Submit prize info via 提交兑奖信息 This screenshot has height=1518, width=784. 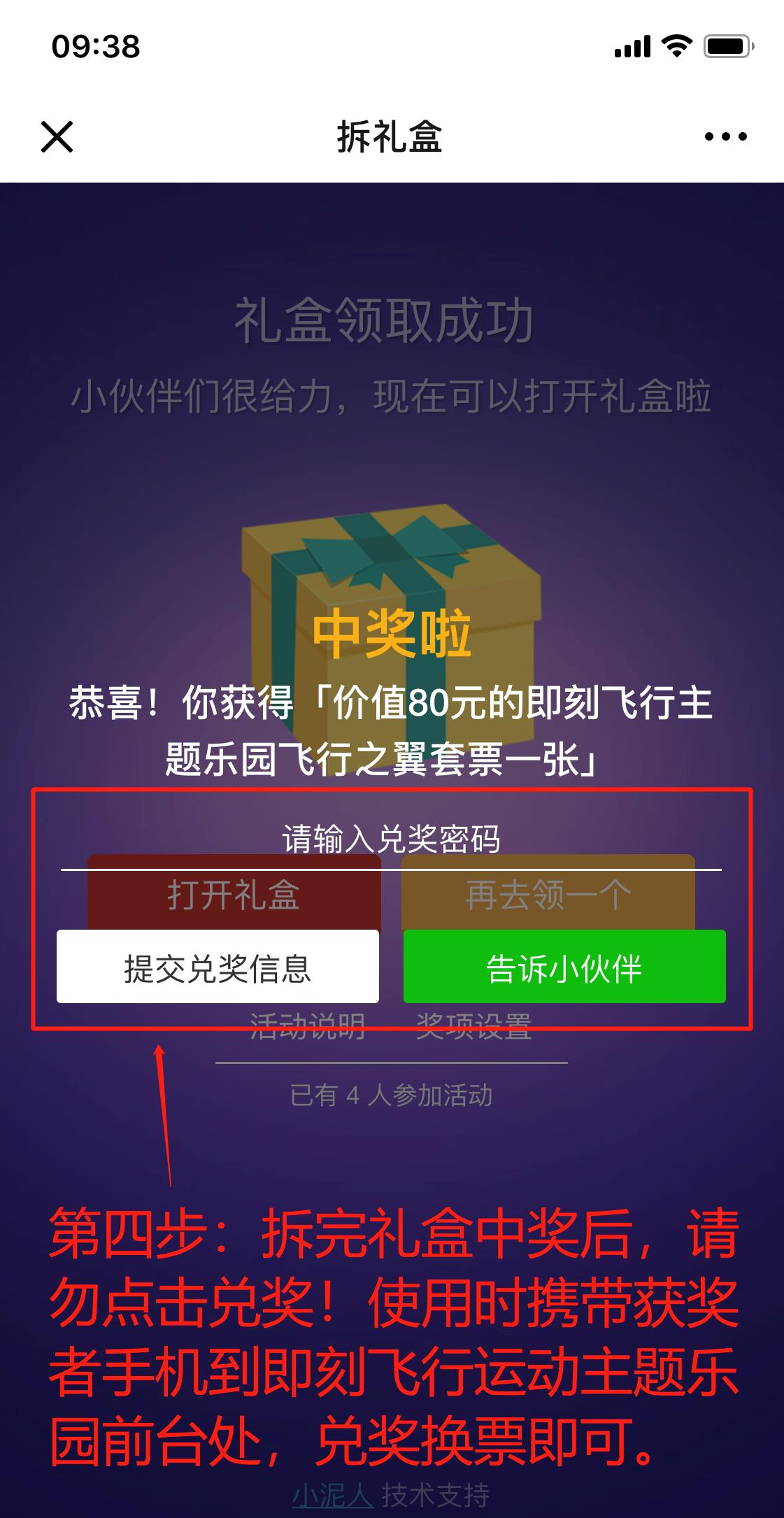(218, 967)
